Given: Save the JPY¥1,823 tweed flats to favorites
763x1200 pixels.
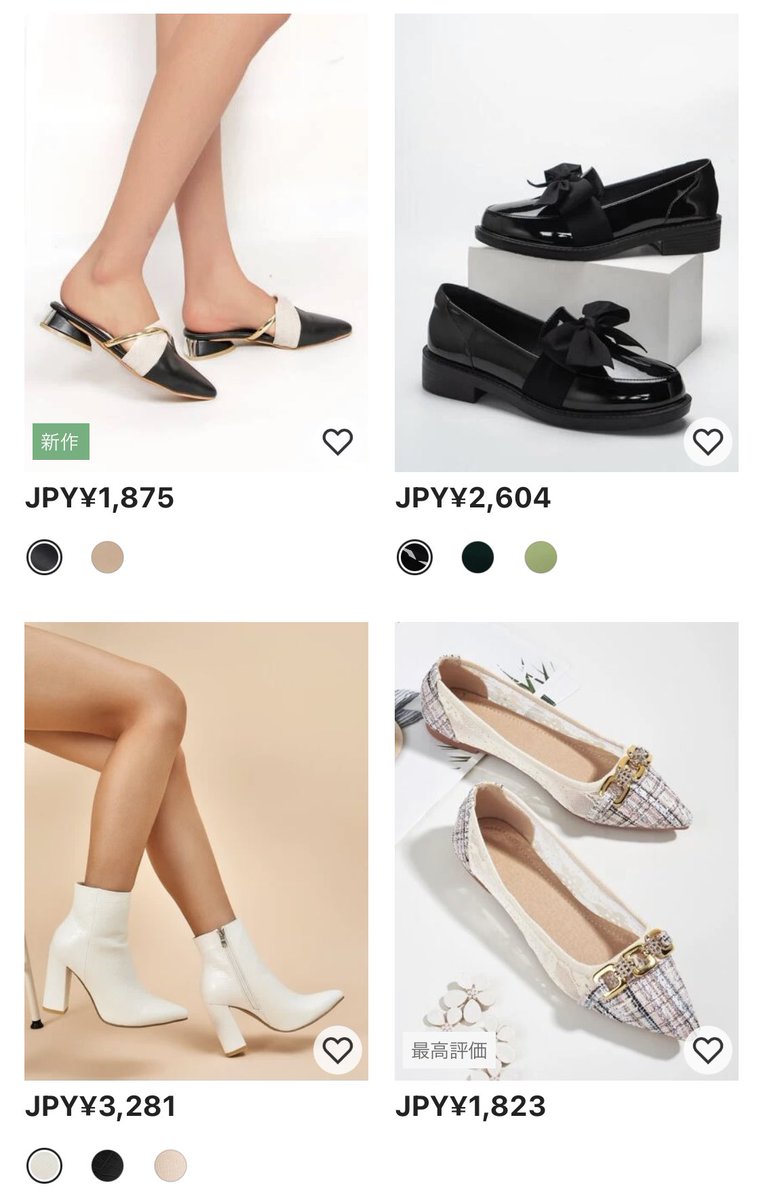Looking at the screenshot, I should 708,1050.
